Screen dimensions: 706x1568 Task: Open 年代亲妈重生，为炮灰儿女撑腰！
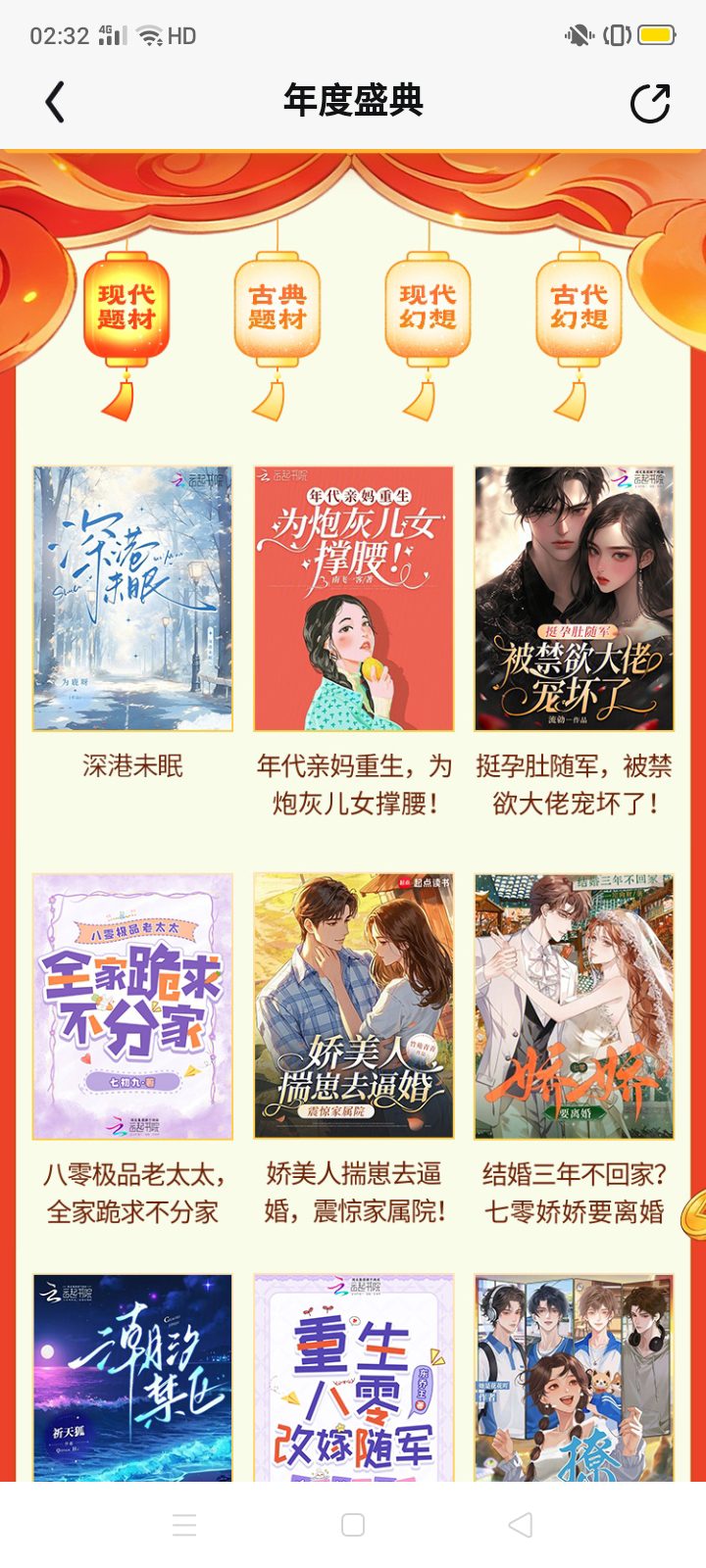click(353, 598)
